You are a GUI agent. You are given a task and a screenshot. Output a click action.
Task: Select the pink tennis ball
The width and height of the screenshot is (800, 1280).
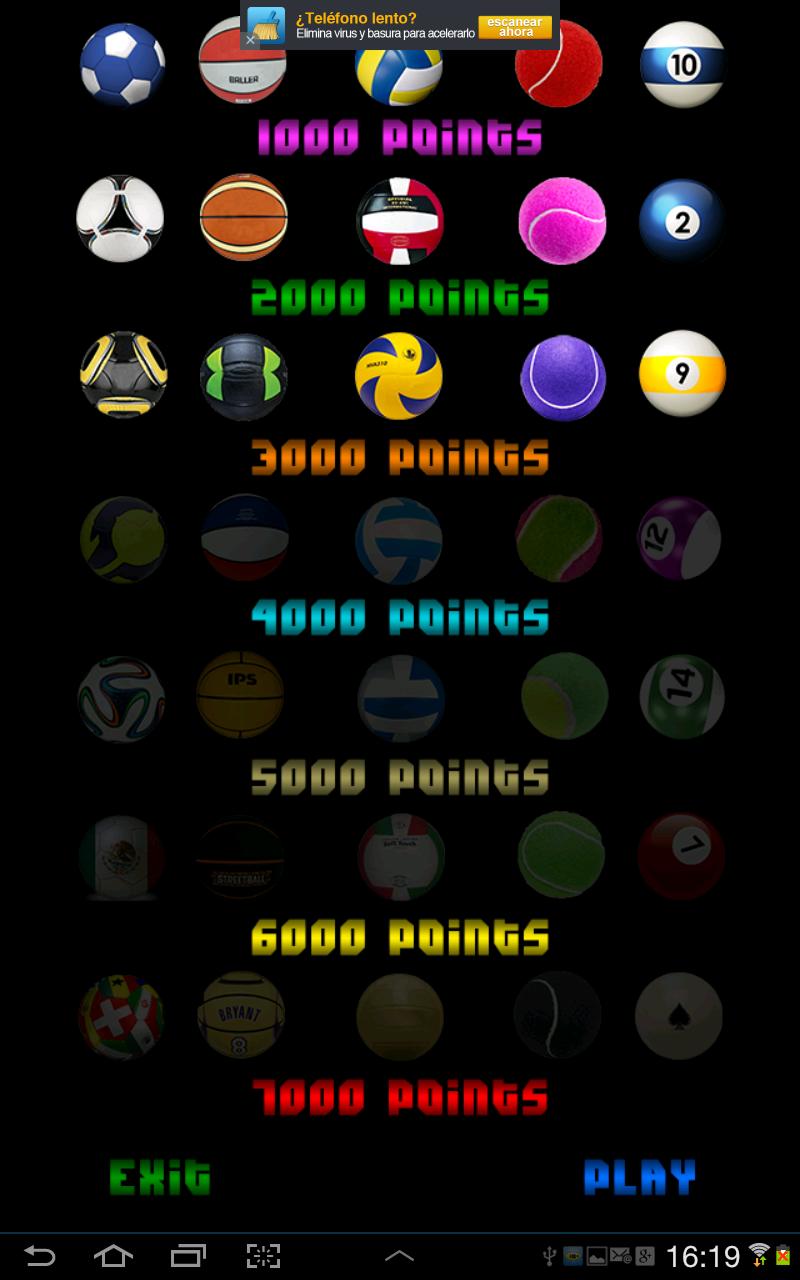pyautogui.click(x=562, y=220)
